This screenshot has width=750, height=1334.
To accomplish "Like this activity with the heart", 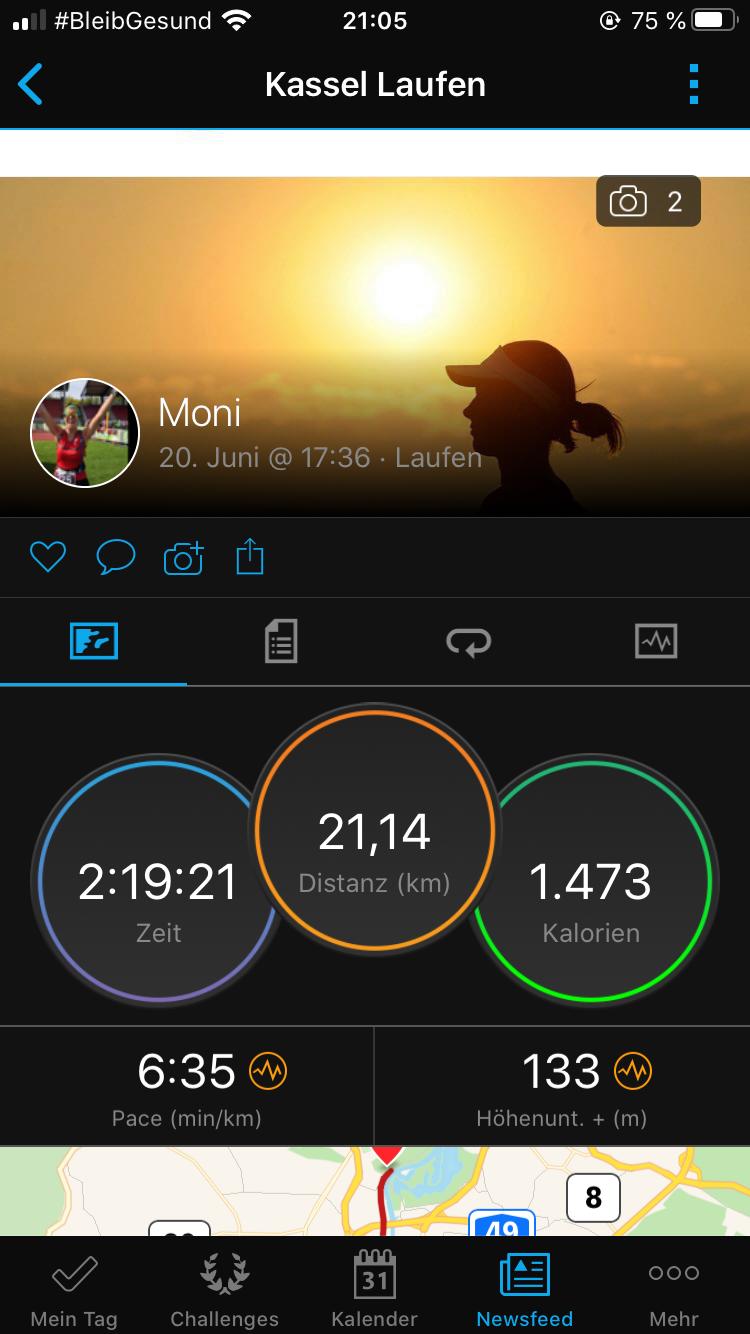I will [x=47, y=556].
